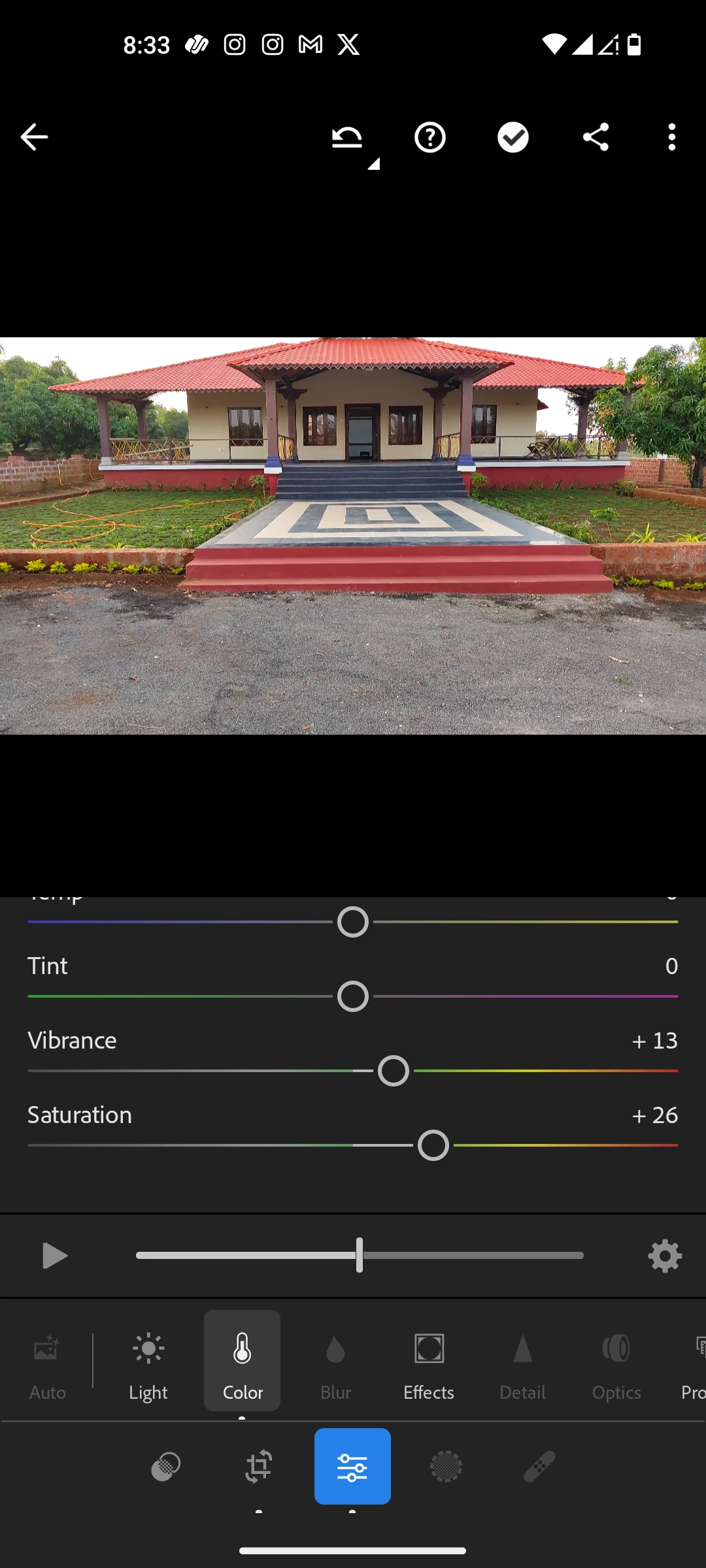The height and width of the screenshot is (1568, 706).
Task: Play the video preview
Action: (x=54, y=1256)
